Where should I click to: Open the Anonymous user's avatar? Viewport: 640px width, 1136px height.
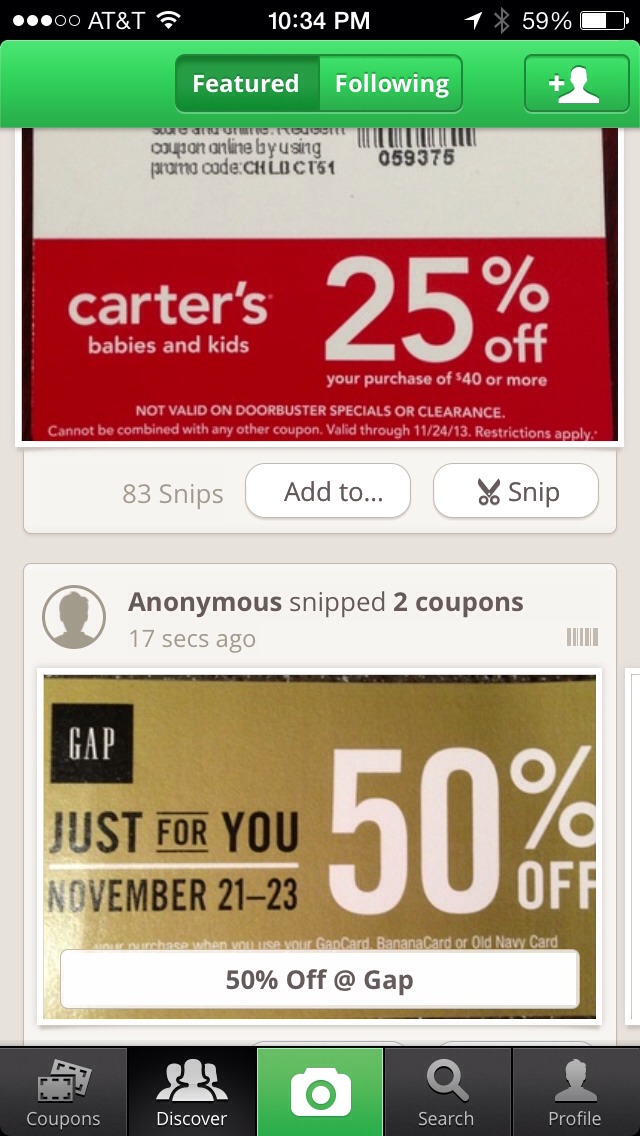(74, 617)
